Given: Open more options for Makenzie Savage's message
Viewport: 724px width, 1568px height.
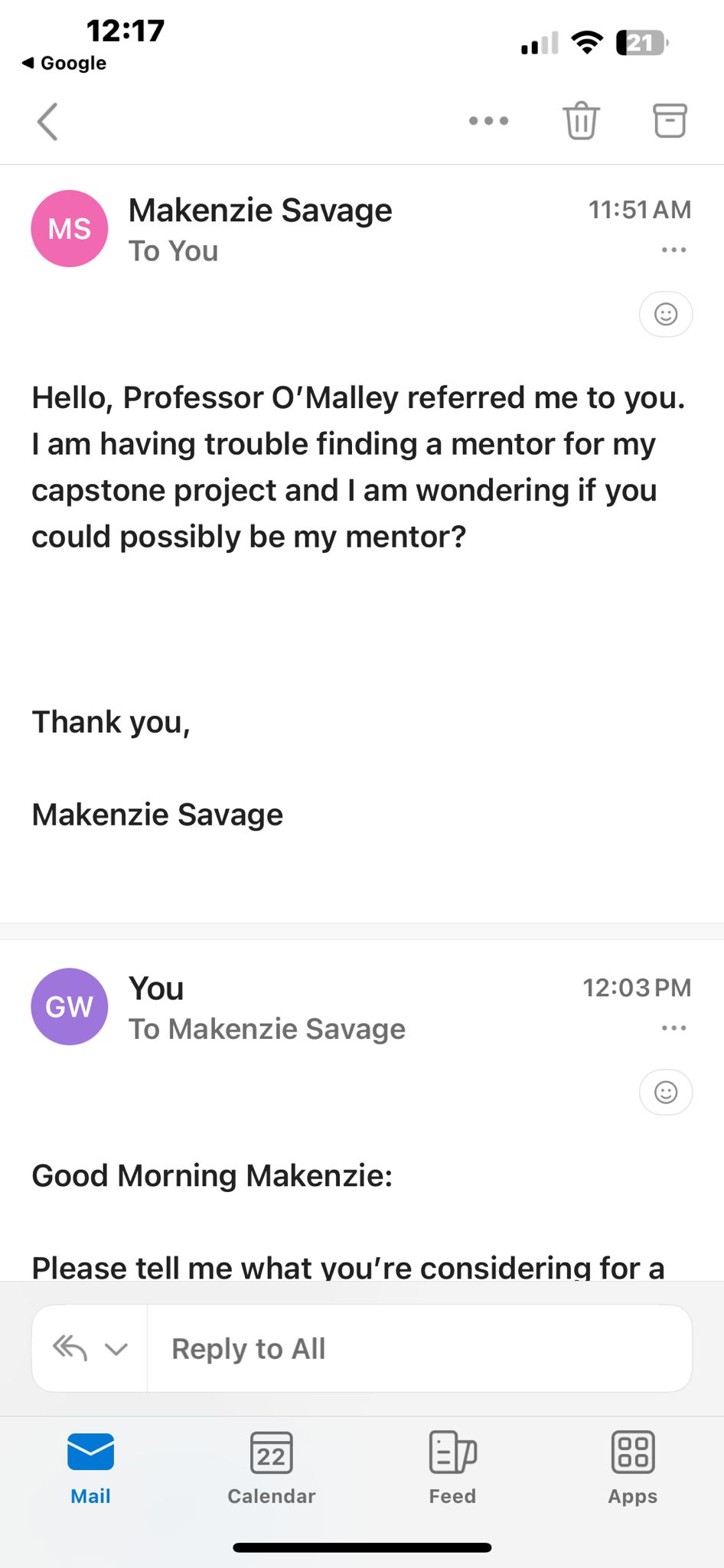Looking at the screenshot, I should point(673,250).
